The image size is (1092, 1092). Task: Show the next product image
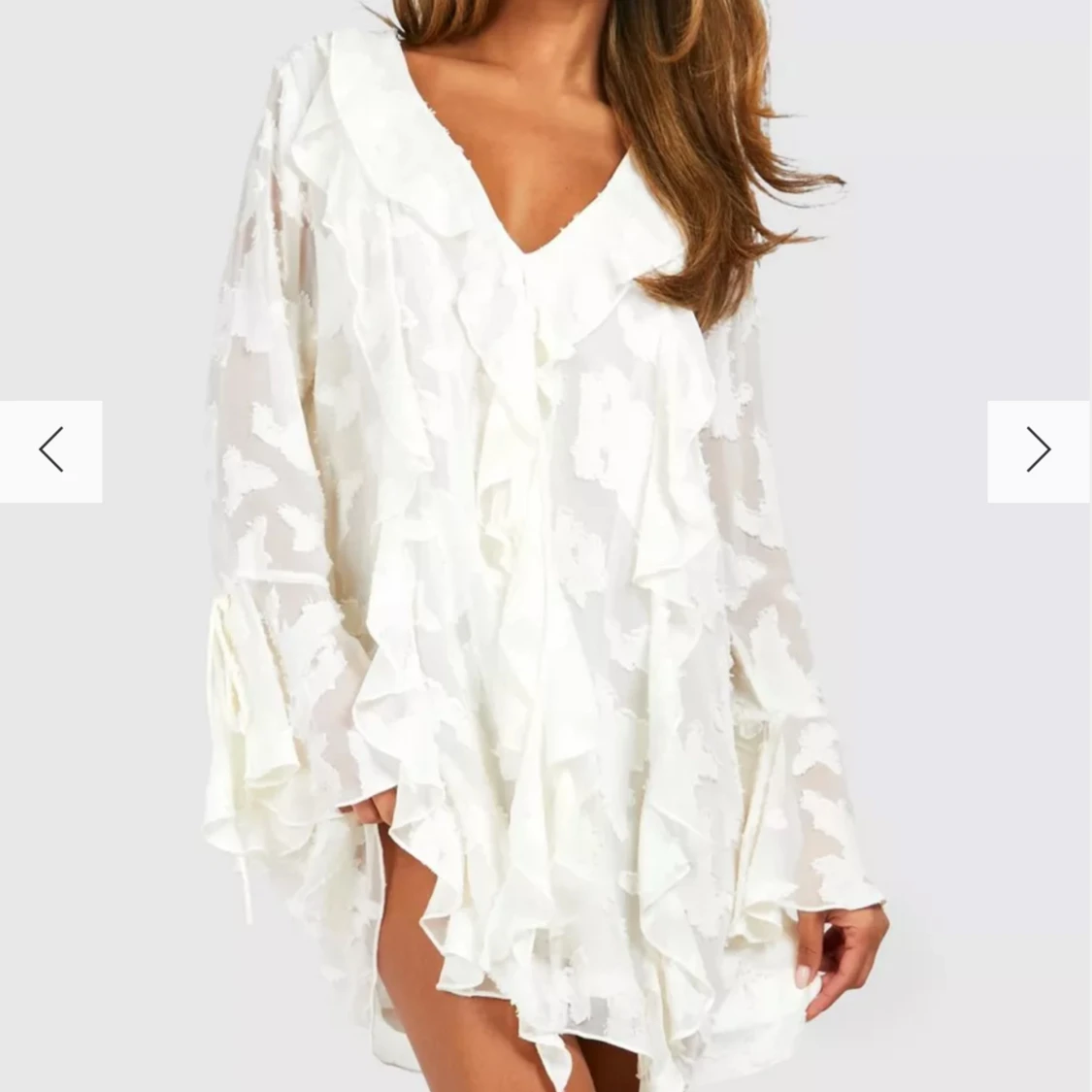(x=1038, y=450)
